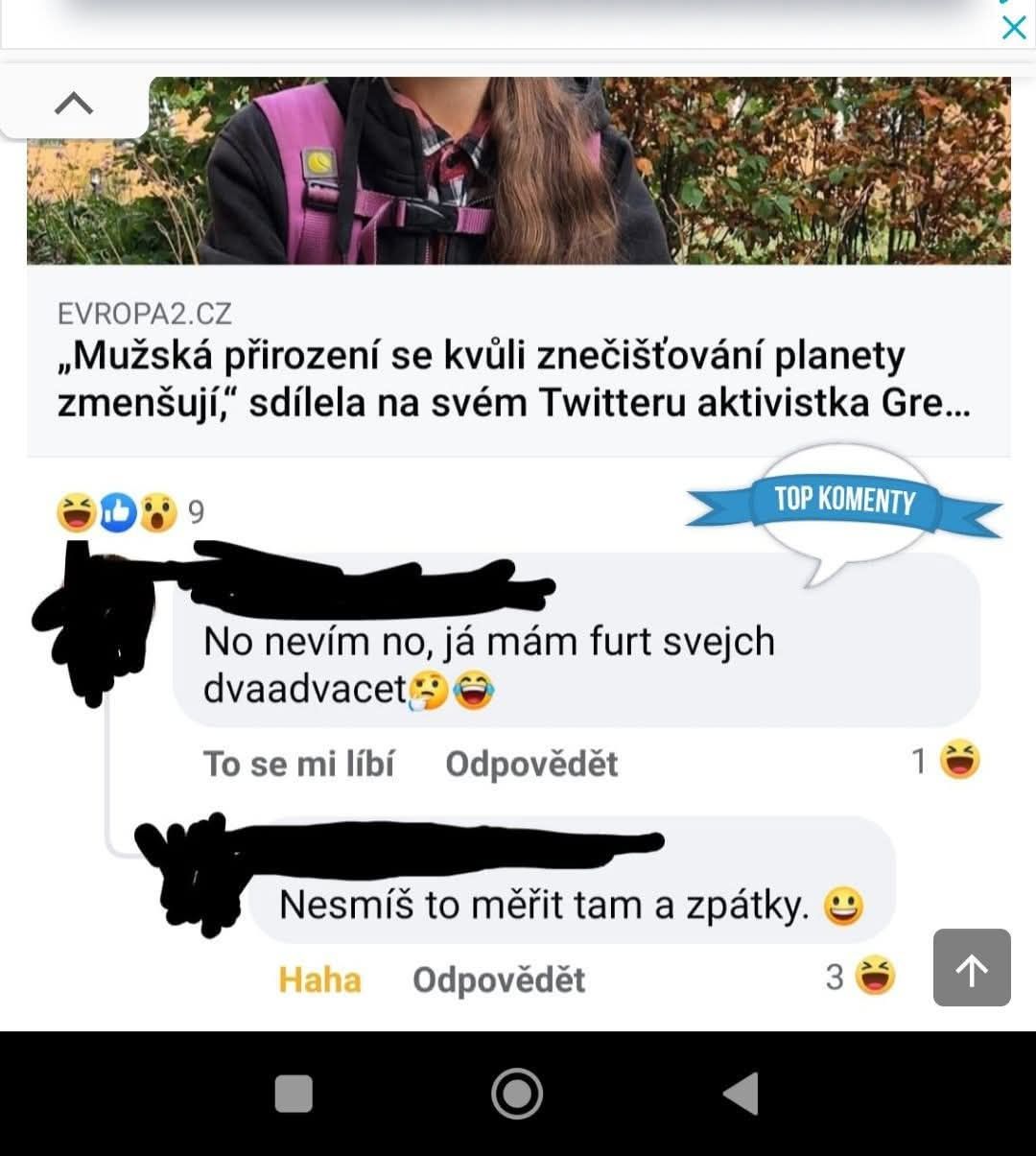The image size is (1036, 1156).
Task: Jump back to top with arrow button
Action: 972,968
